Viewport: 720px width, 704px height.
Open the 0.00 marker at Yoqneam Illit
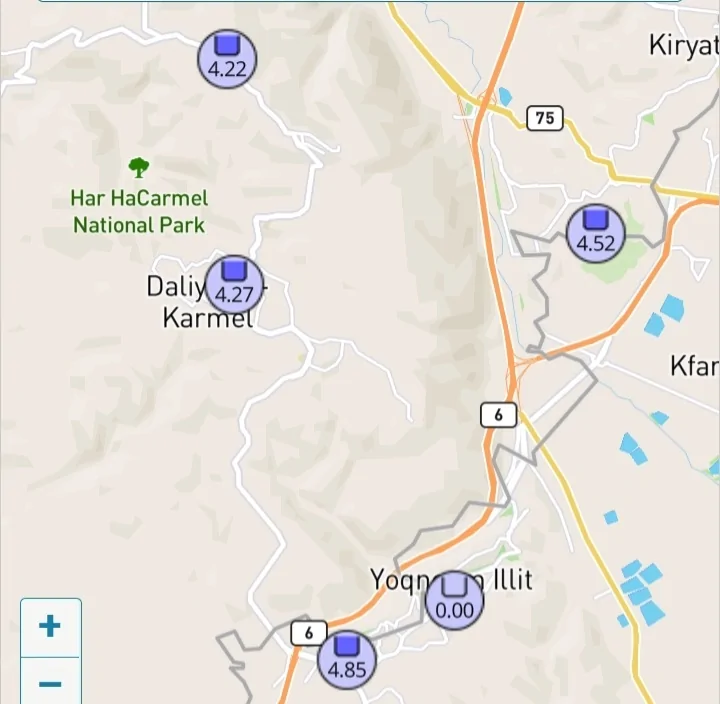tap(454, 600)
